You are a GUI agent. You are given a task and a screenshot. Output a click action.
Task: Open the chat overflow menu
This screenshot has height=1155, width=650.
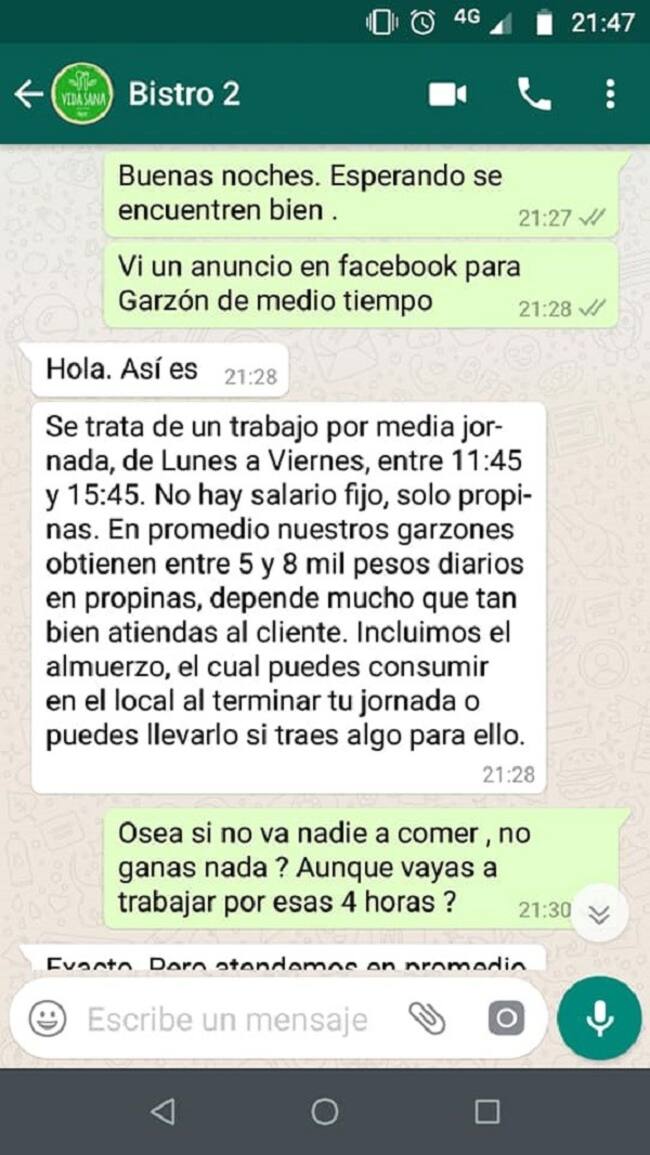click(610, 94)
